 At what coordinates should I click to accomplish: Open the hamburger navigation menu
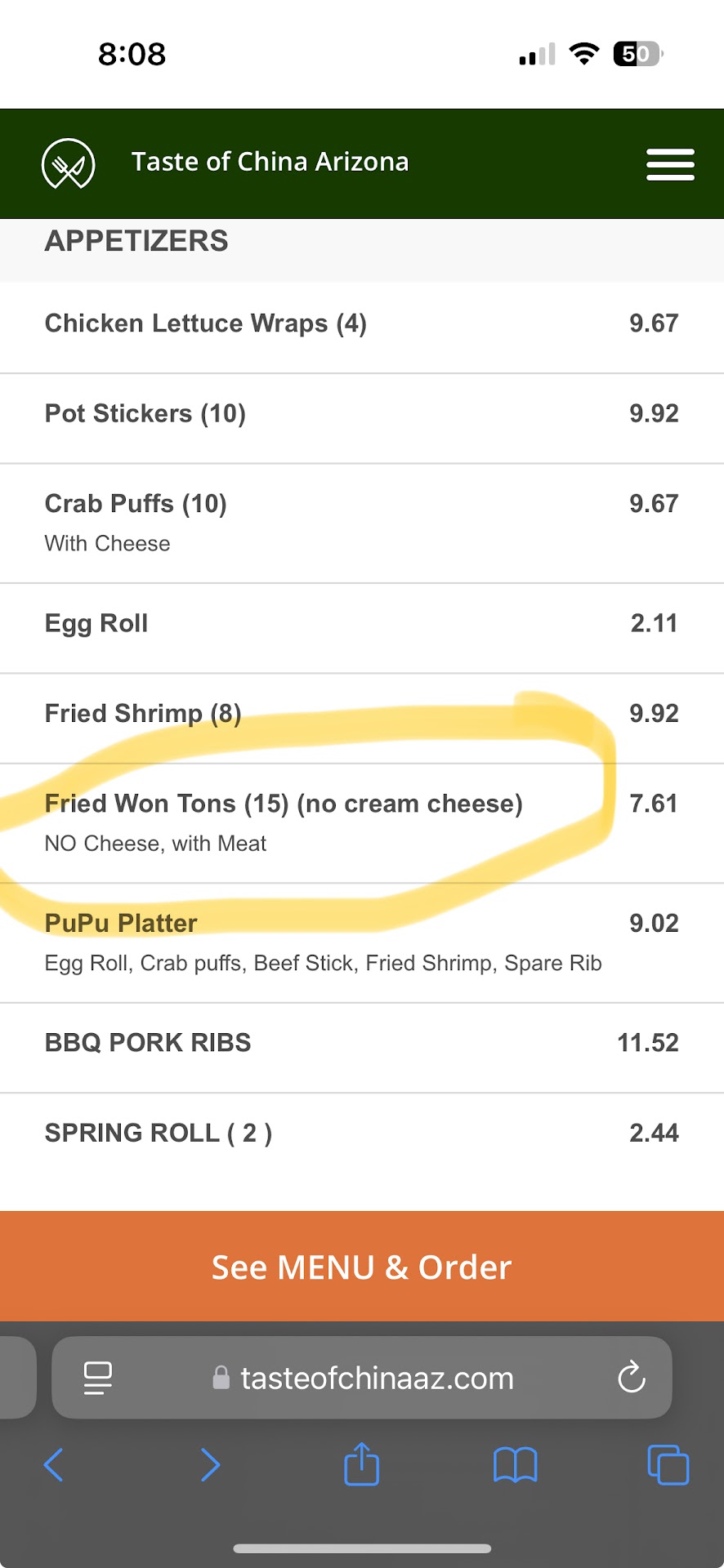click(670, 164)
